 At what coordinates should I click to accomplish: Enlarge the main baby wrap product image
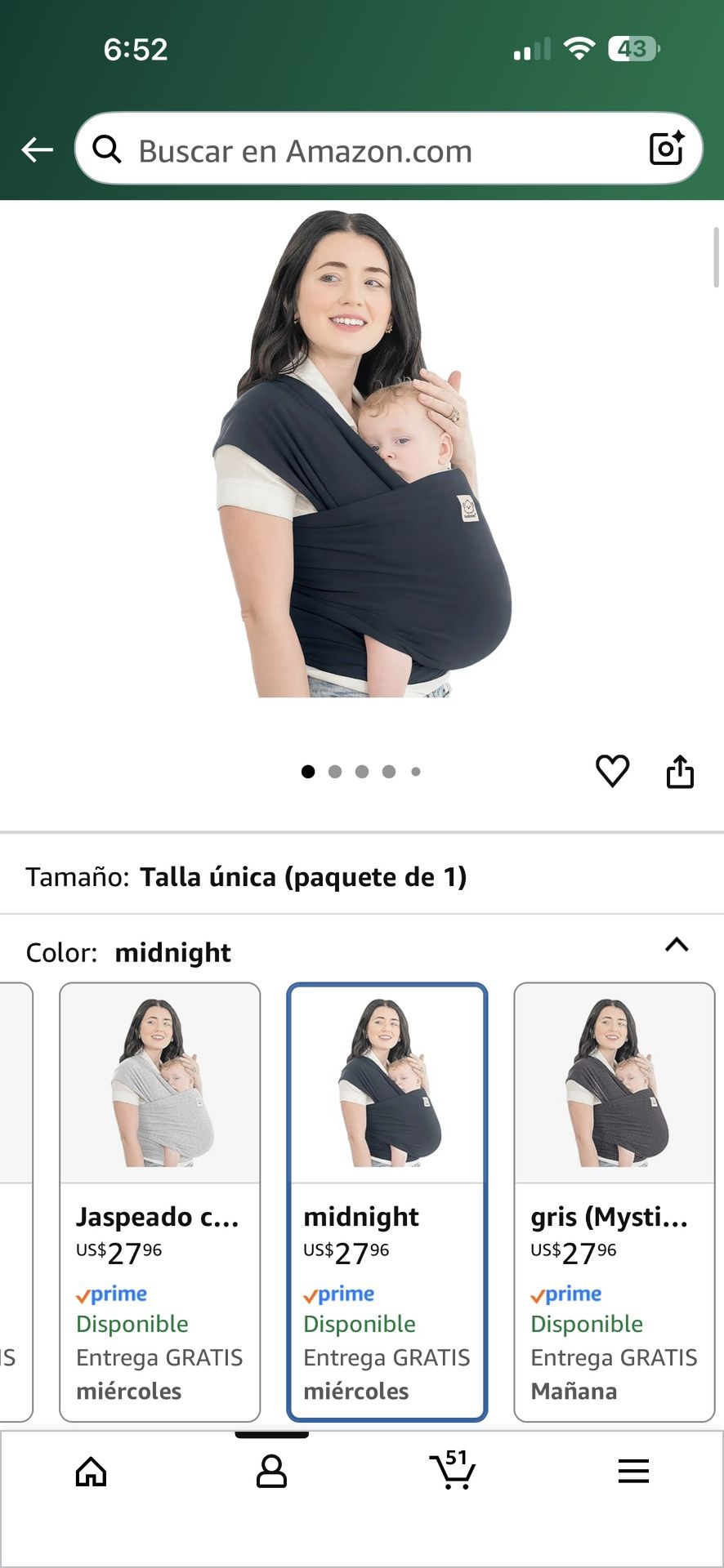362,454
